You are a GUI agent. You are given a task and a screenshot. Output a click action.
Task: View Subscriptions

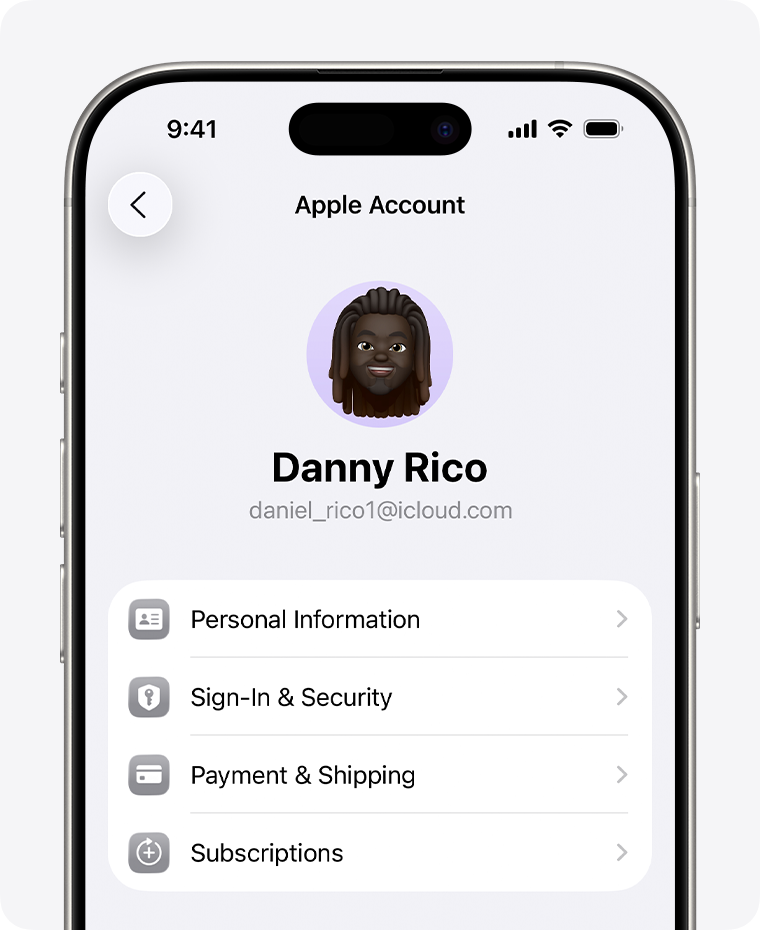pos(380,853)
